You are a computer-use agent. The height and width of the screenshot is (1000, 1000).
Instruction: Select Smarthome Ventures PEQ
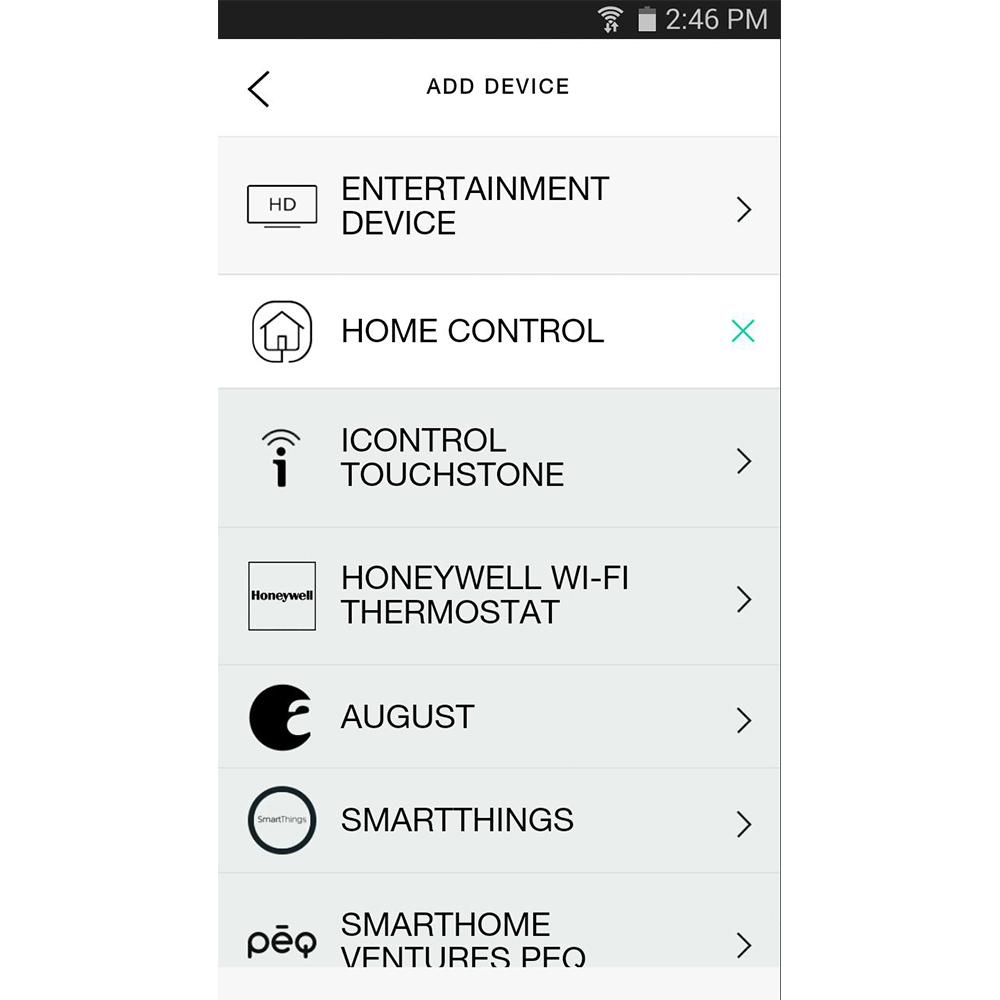pyautogui.click(x=498, y=938)
